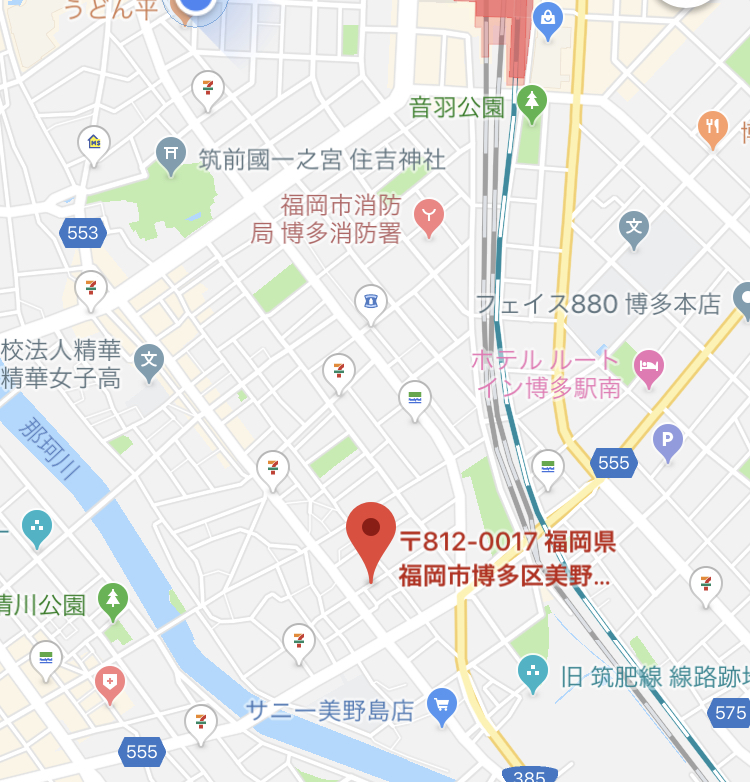Open the 音羽公園 park marker
Screen dimensions: 750x782
(531, 101)
